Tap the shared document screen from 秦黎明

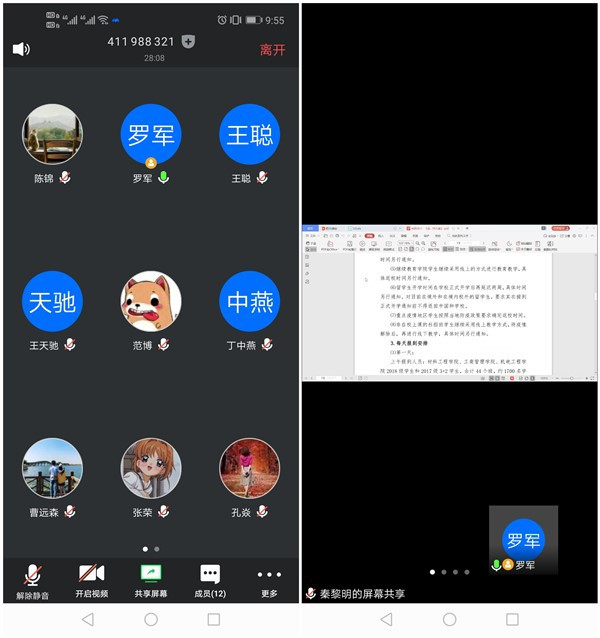tap(449, 302)
